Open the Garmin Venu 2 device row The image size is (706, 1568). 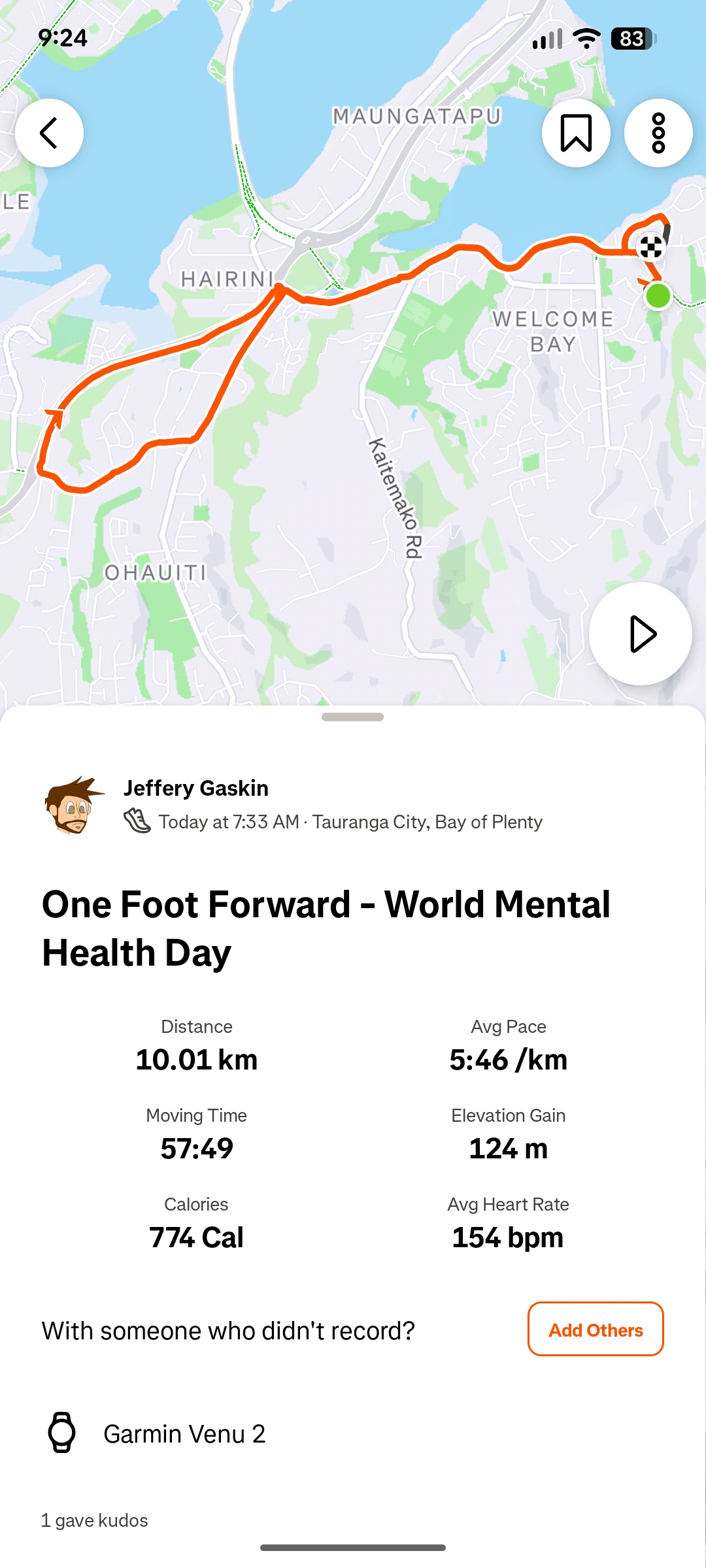pos(184,1434)
